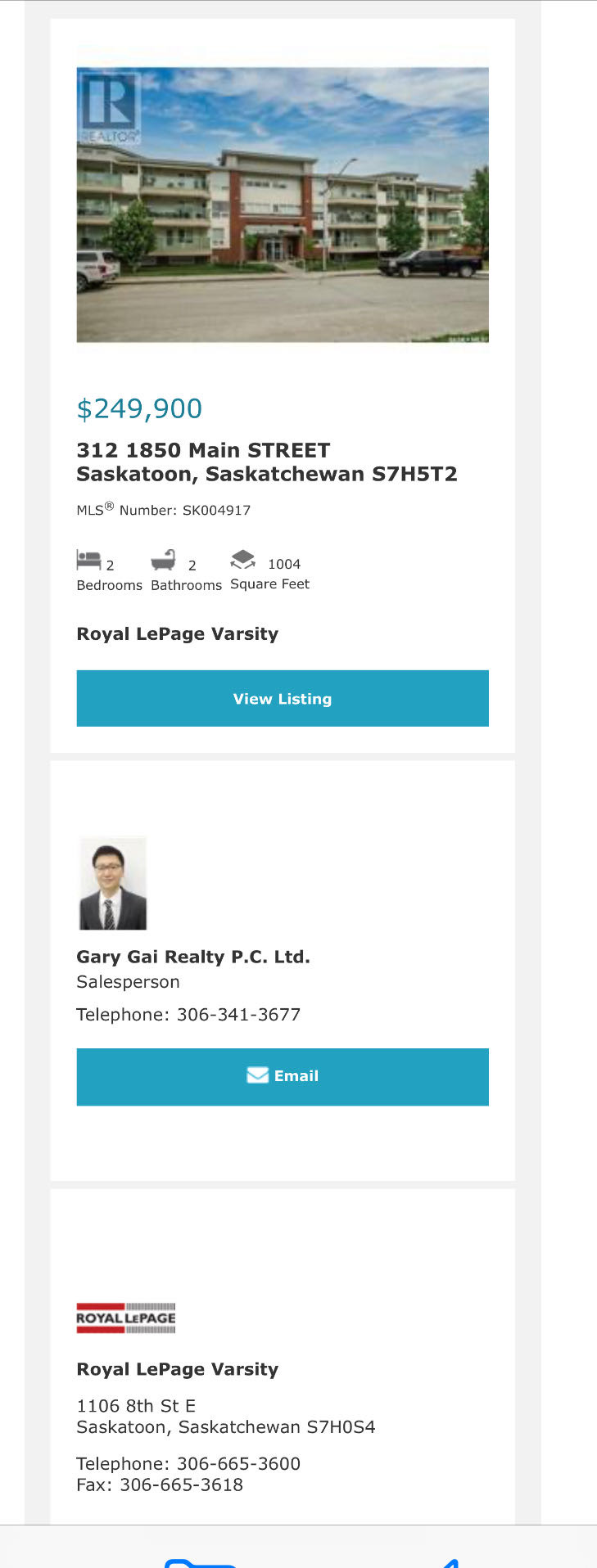Click the Email button for the salesperson
Viewport: 597px width, 1568px height.
[x=282, y=1077]
